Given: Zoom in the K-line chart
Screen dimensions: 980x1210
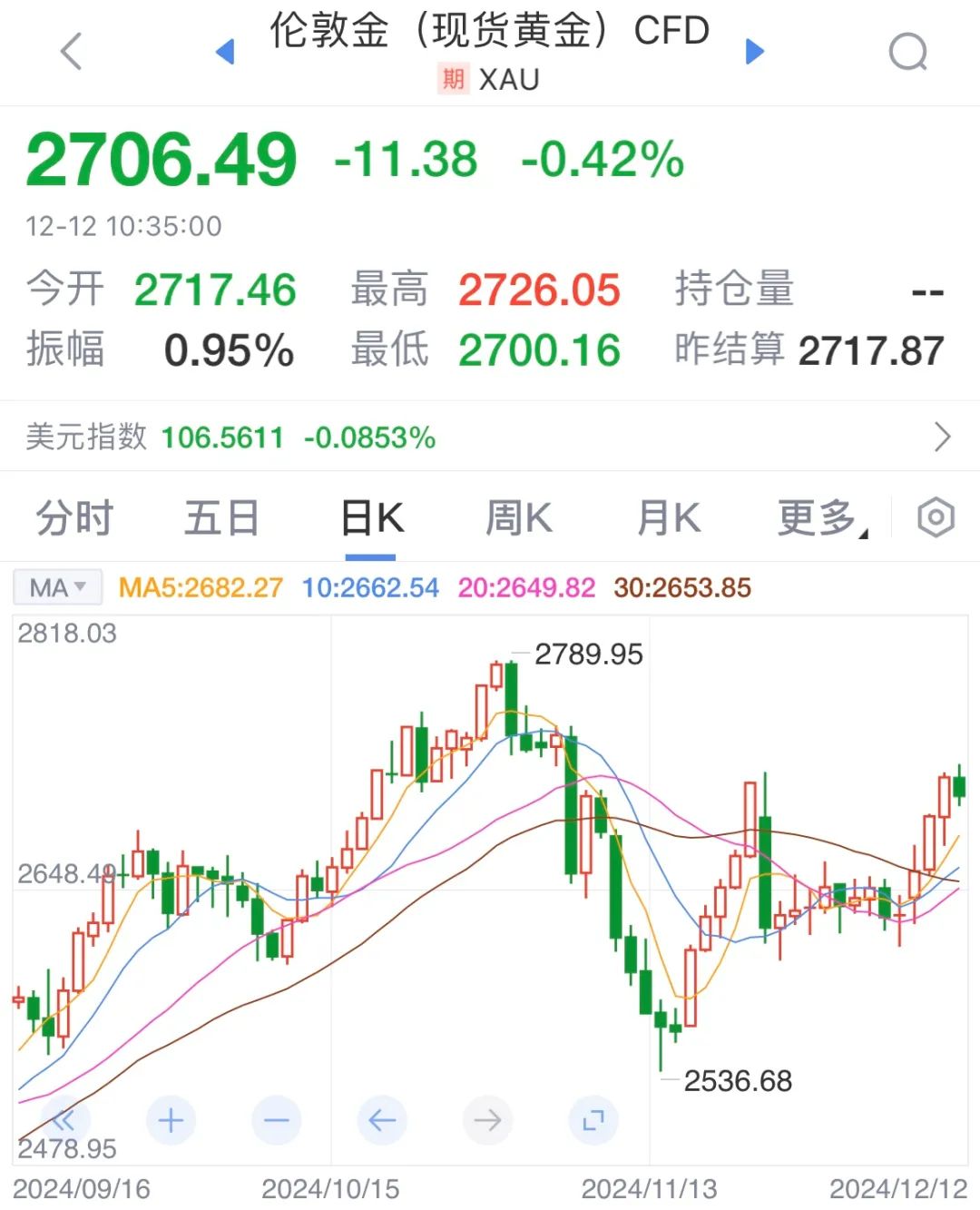Looking at the screenshot, I should [171, 1120].
